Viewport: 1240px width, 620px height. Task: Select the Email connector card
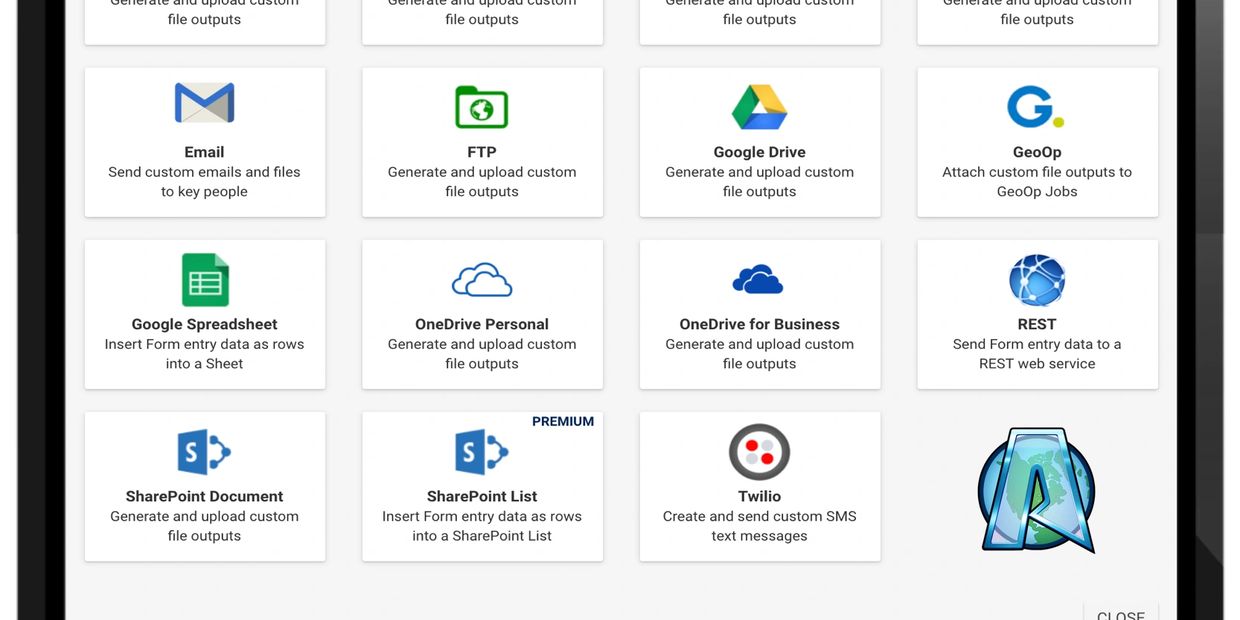pos(204,142)
